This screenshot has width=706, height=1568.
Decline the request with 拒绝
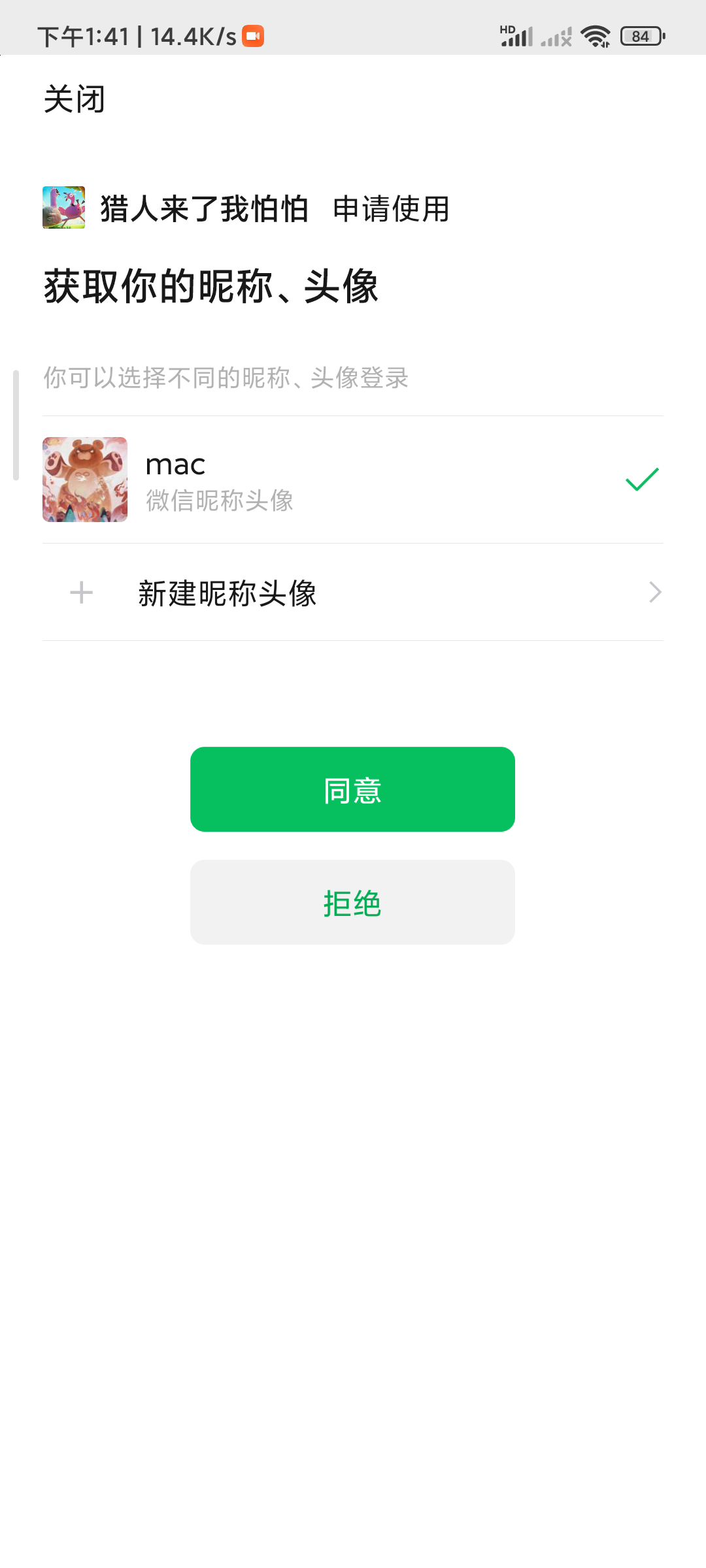[352, 902]
